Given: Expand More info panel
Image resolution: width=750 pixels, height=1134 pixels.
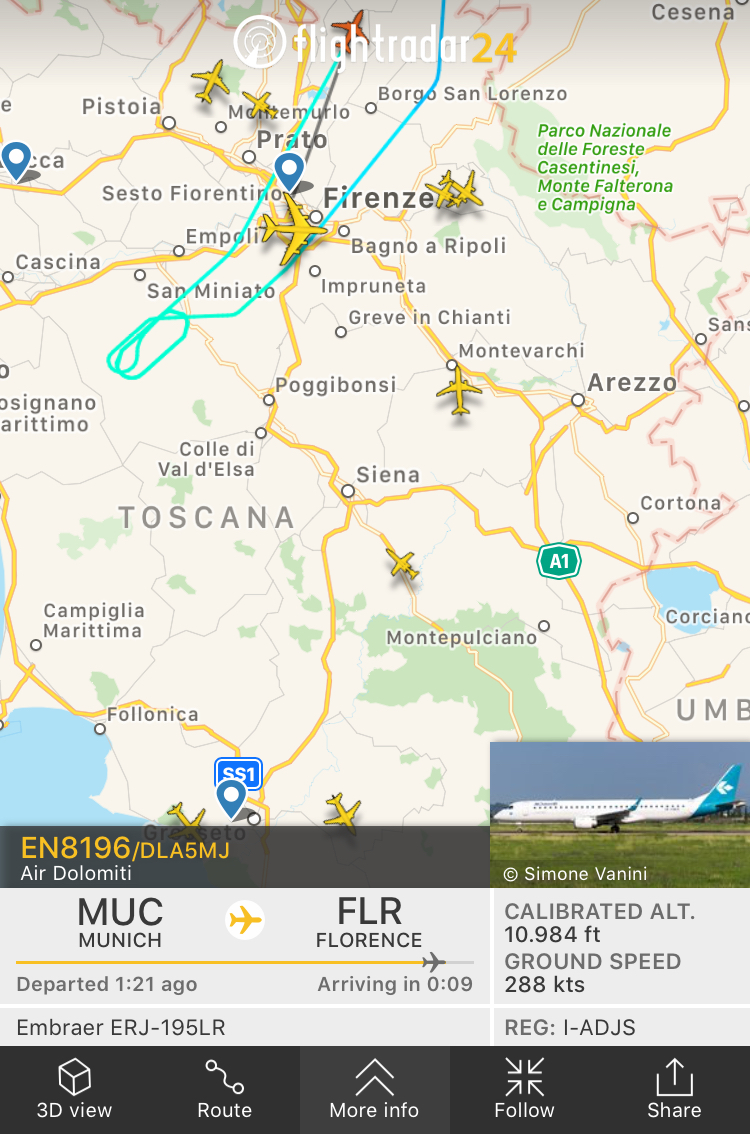Looking at the screenshot, I should pos(374,1090).
